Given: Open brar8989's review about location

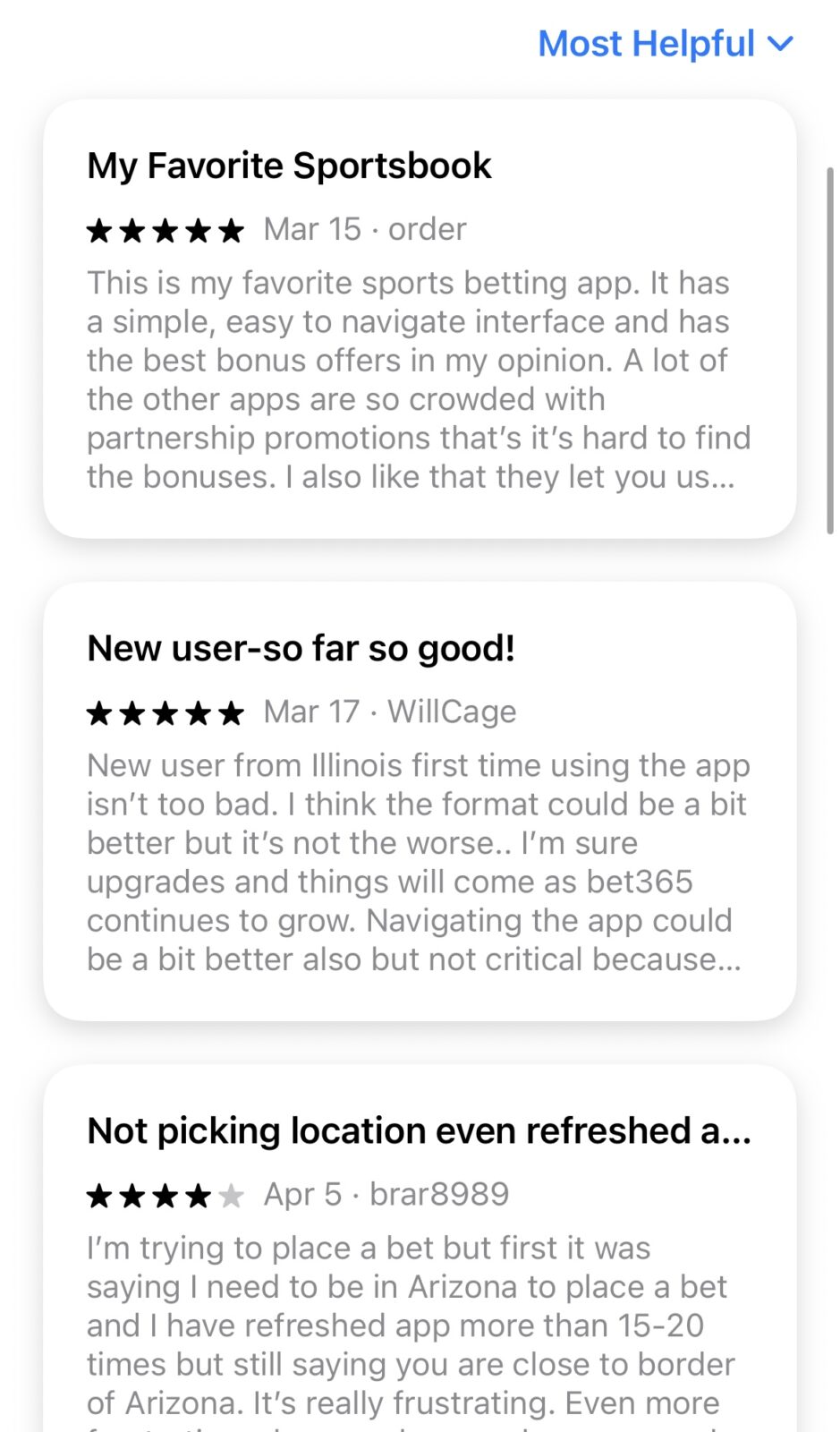Looking at the screenshot, I should pos(420,1249).
